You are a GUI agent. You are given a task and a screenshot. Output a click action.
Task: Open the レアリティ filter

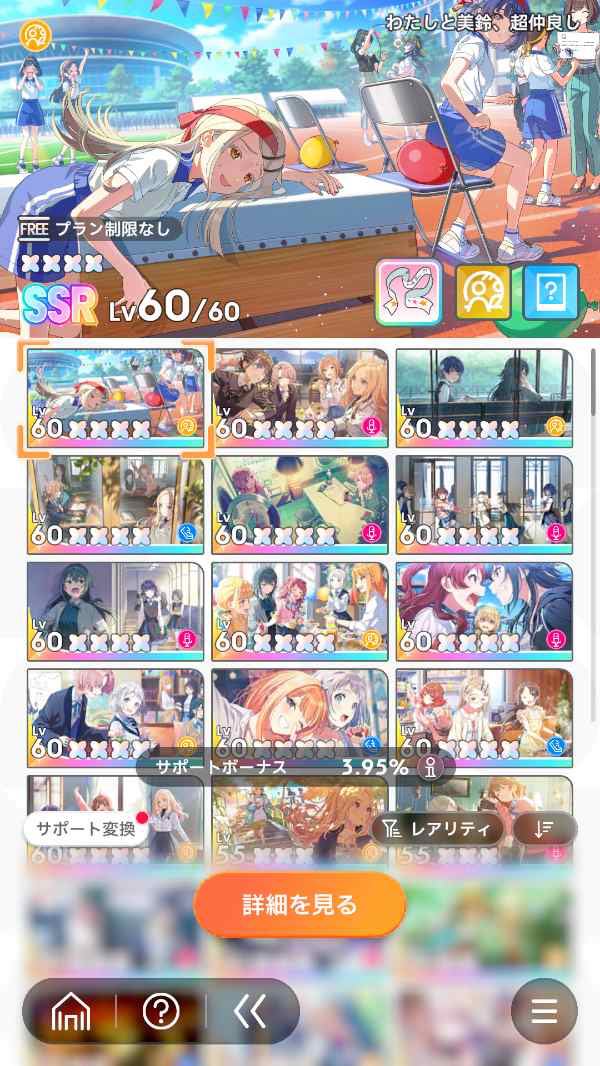click(x=438, y=828)
